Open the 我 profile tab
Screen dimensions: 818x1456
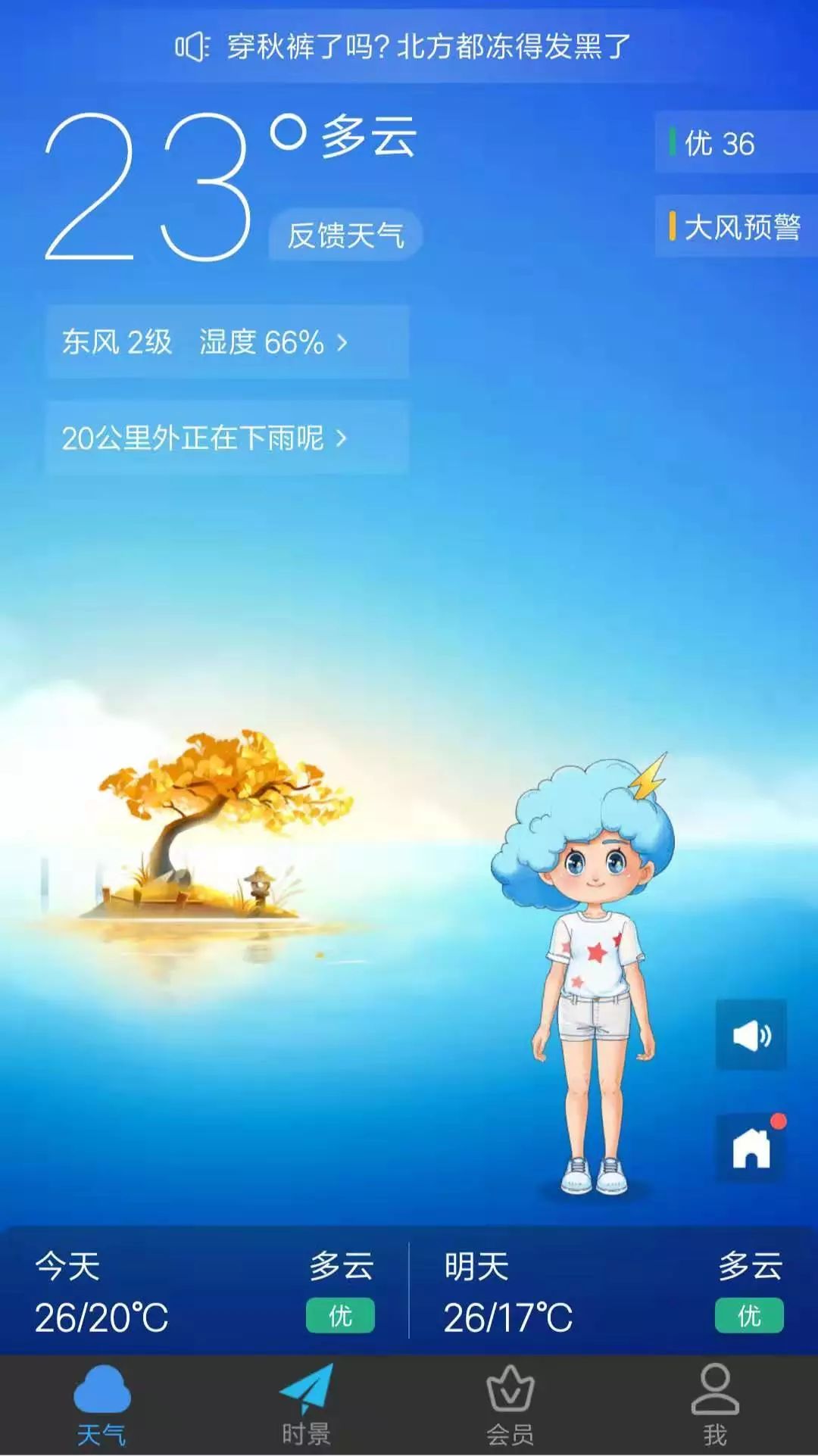(x=715, y=1405)
